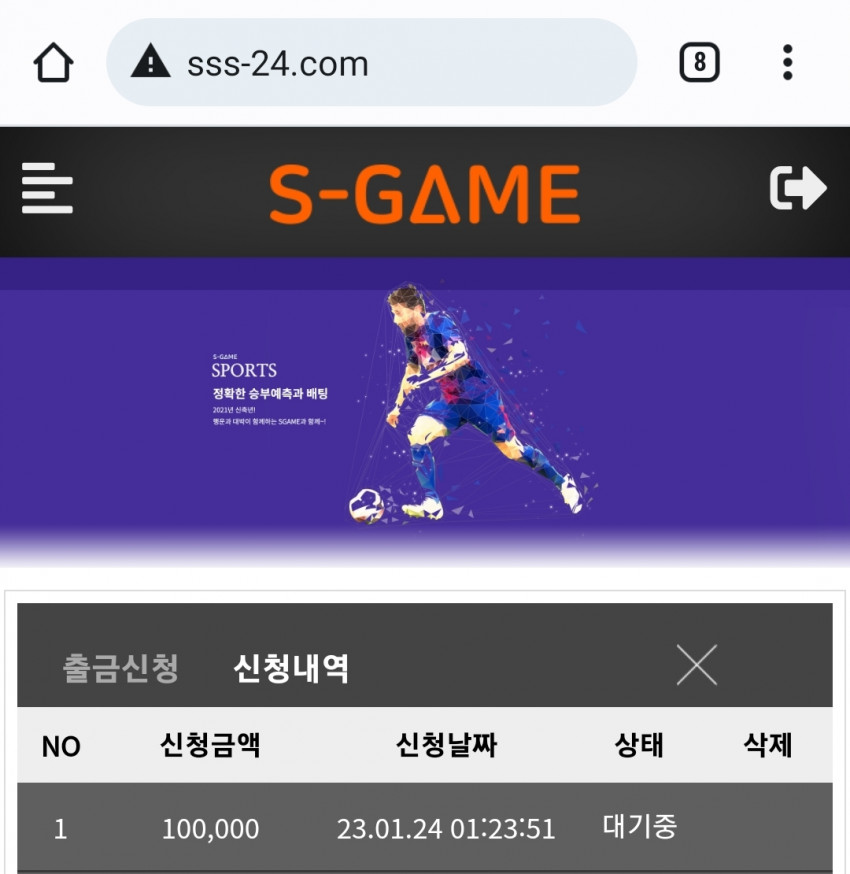Open the browser tab switcher

[699, 63]
